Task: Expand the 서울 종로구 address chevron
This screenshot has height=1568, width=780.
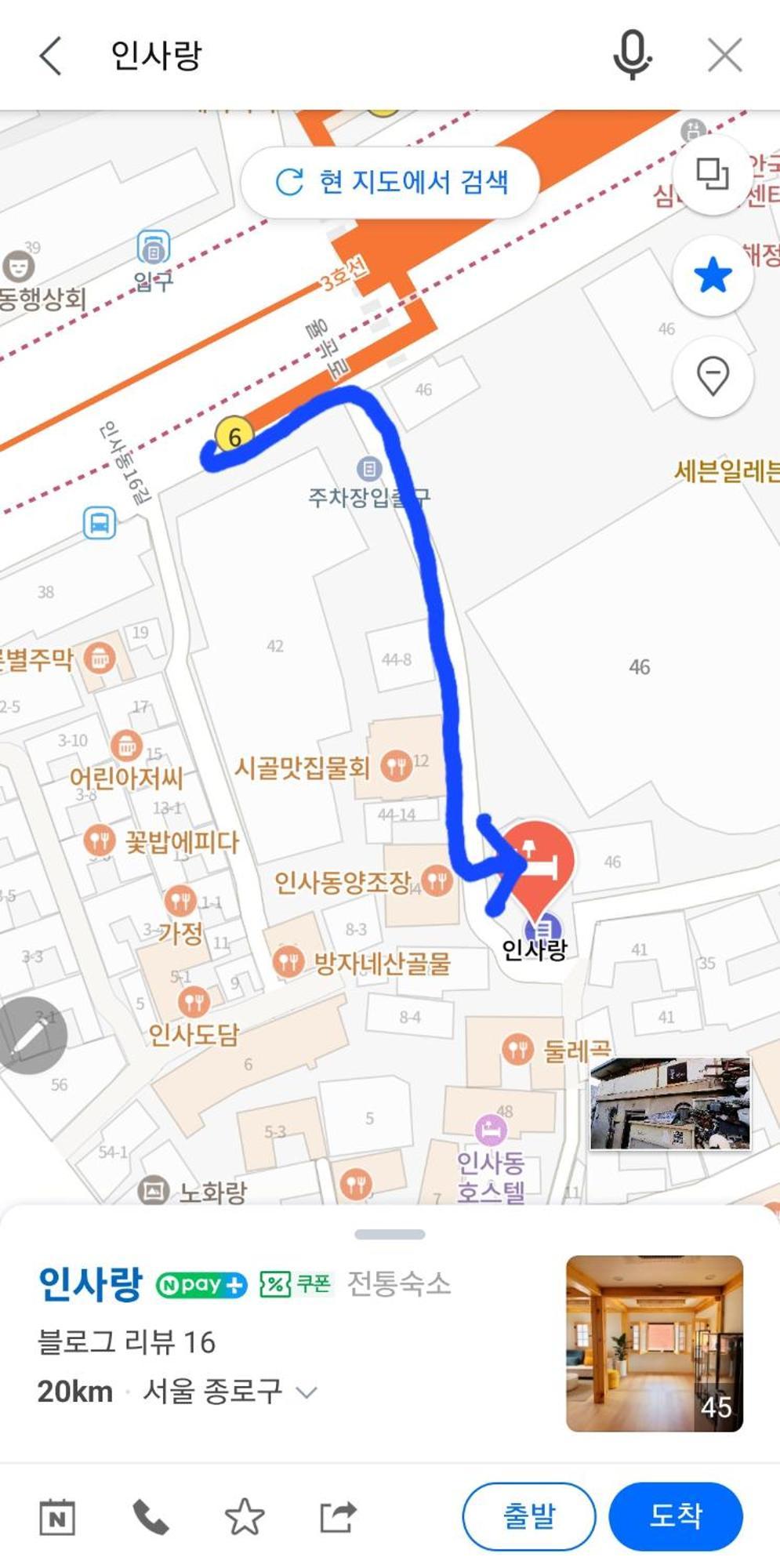Action: pos(307,1392)
